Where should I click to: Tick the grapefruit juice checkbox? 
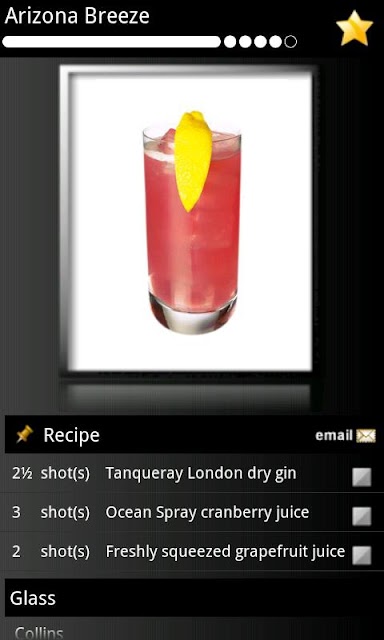[362, 555]
